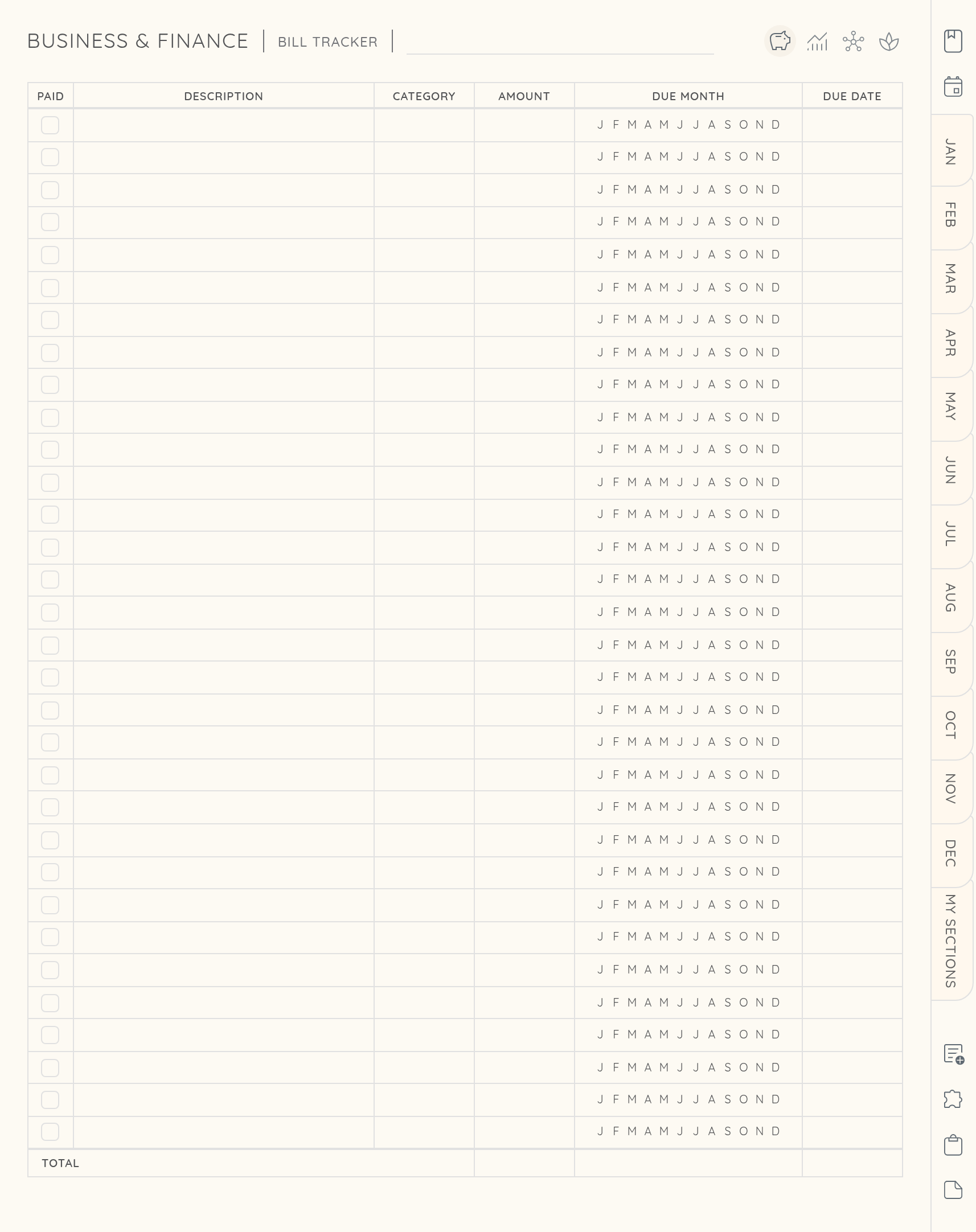Select the MAY tab
Viewport: 976px width, 1232px height.
(x=950, y=406)
